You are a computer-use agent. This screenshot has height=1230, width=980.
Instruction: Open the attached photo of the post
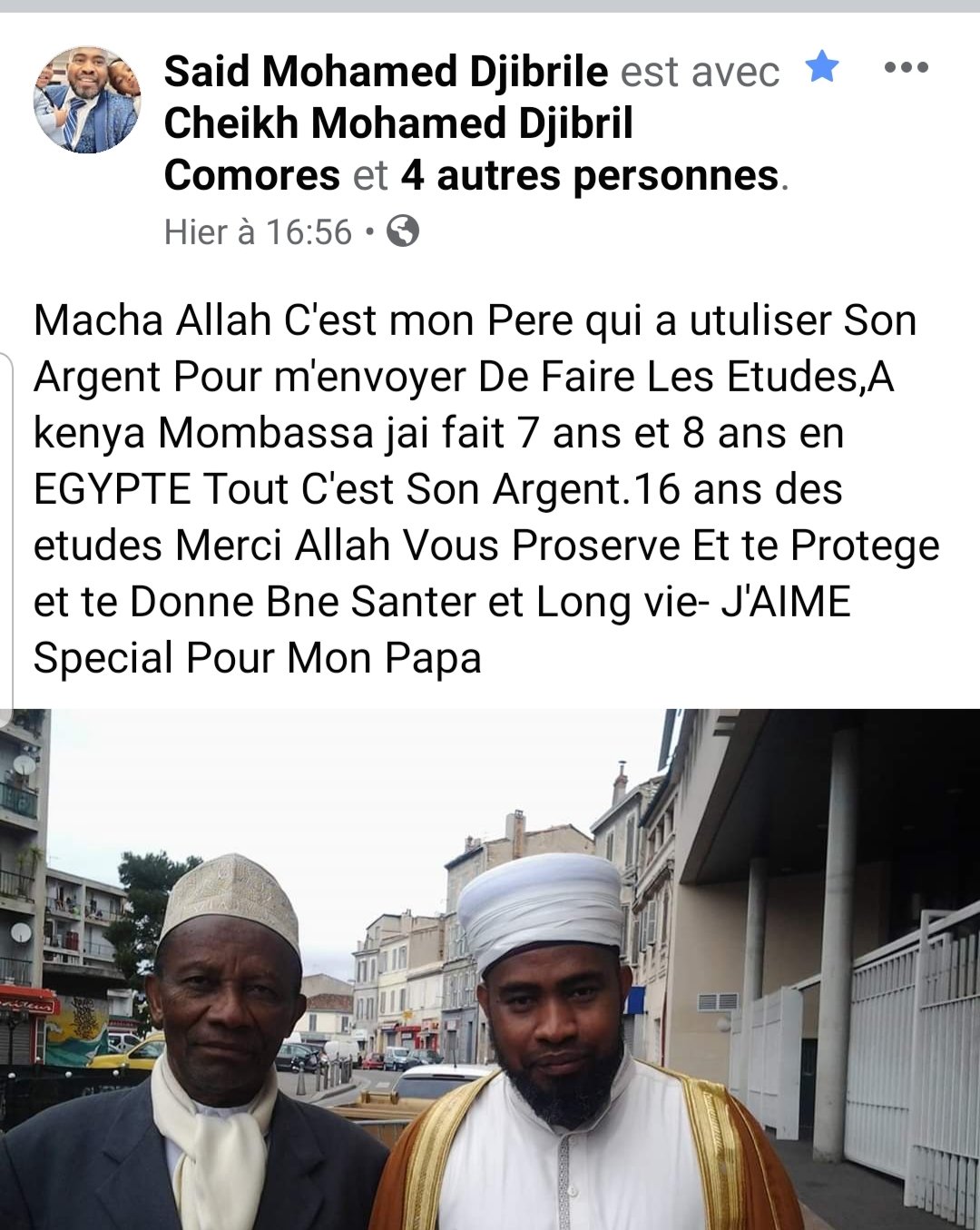[x=490, y=969]
